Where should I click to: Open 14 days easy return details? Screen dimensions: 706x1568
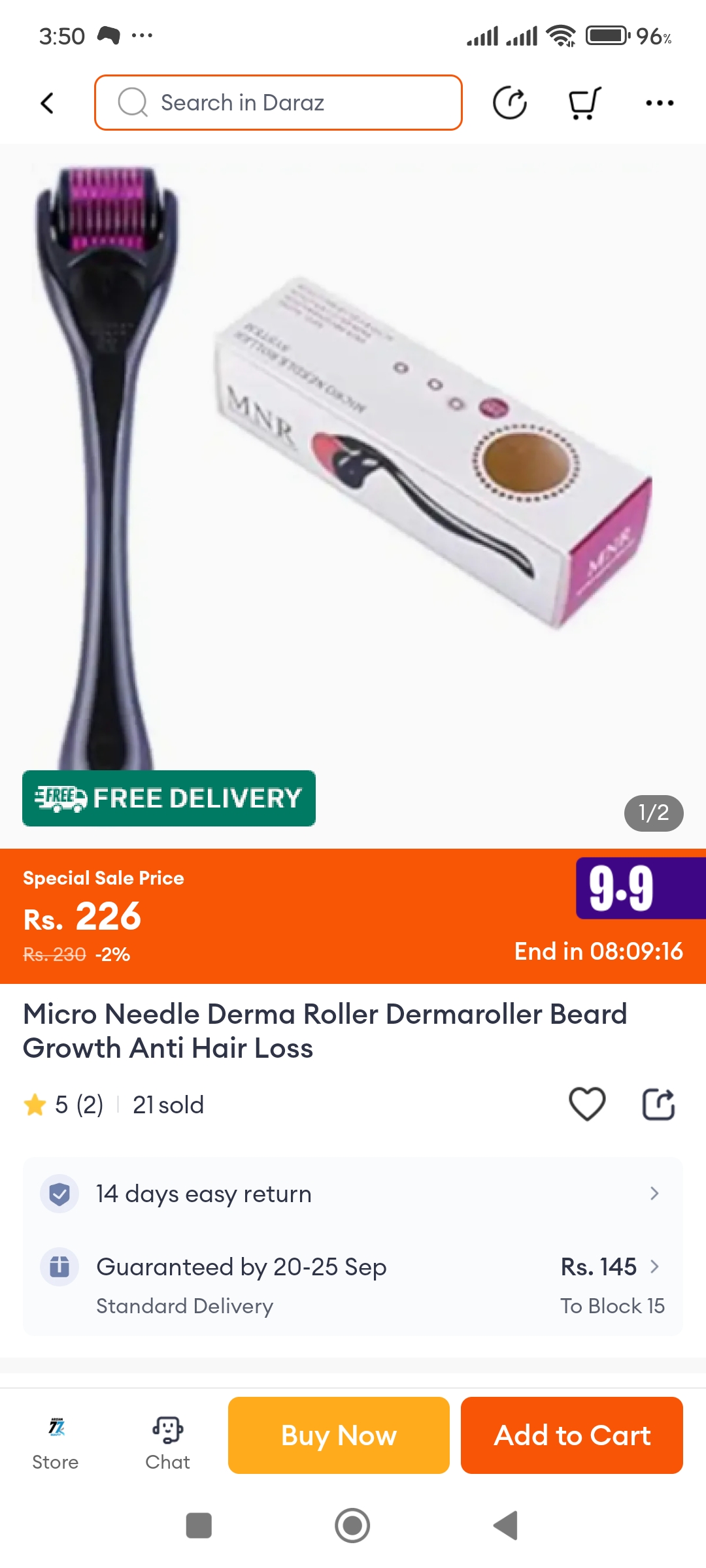tap(353, 1194)
